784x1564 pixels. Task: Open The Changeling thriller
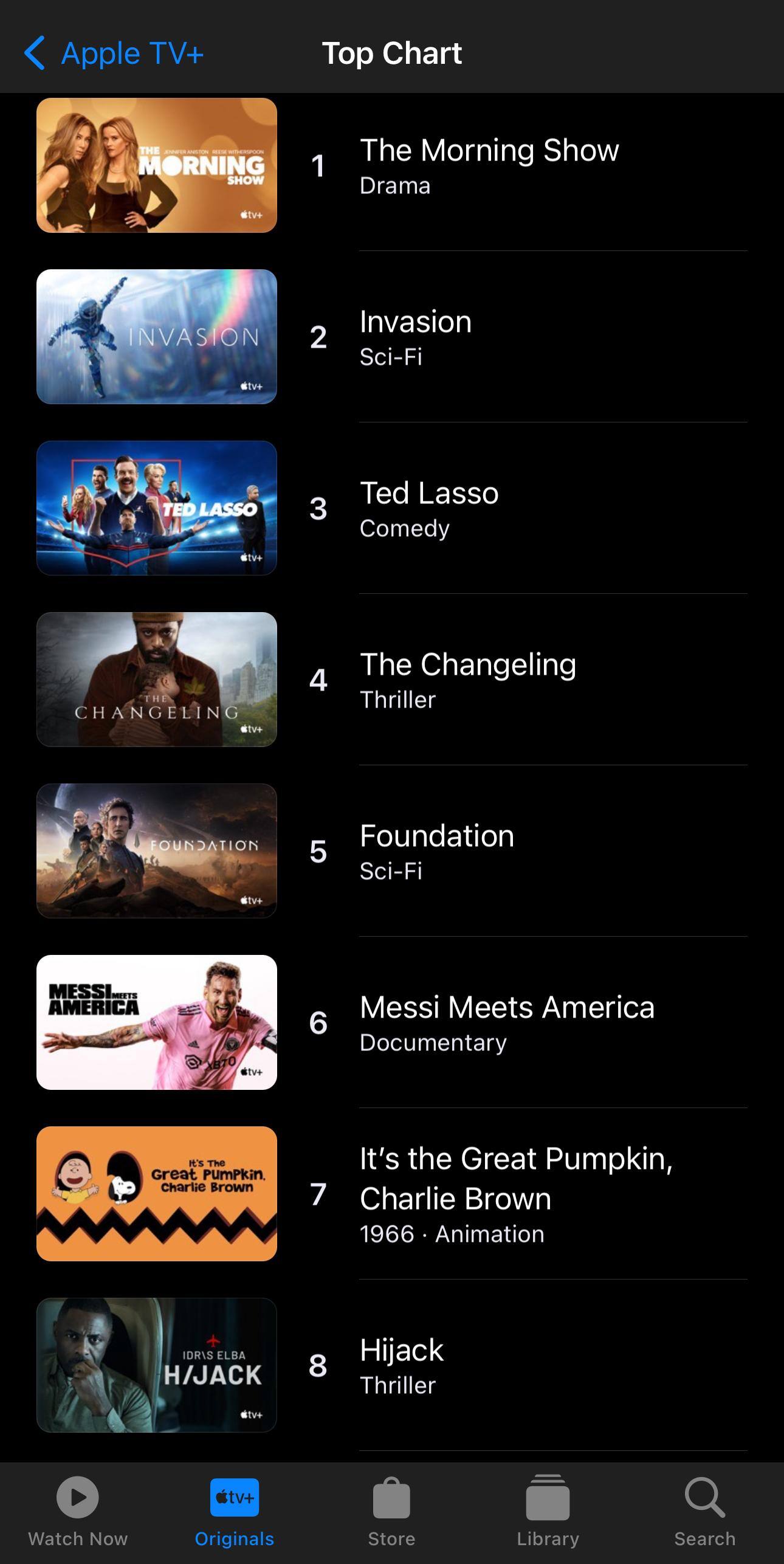pyautogui.click(x=467, y=680)
